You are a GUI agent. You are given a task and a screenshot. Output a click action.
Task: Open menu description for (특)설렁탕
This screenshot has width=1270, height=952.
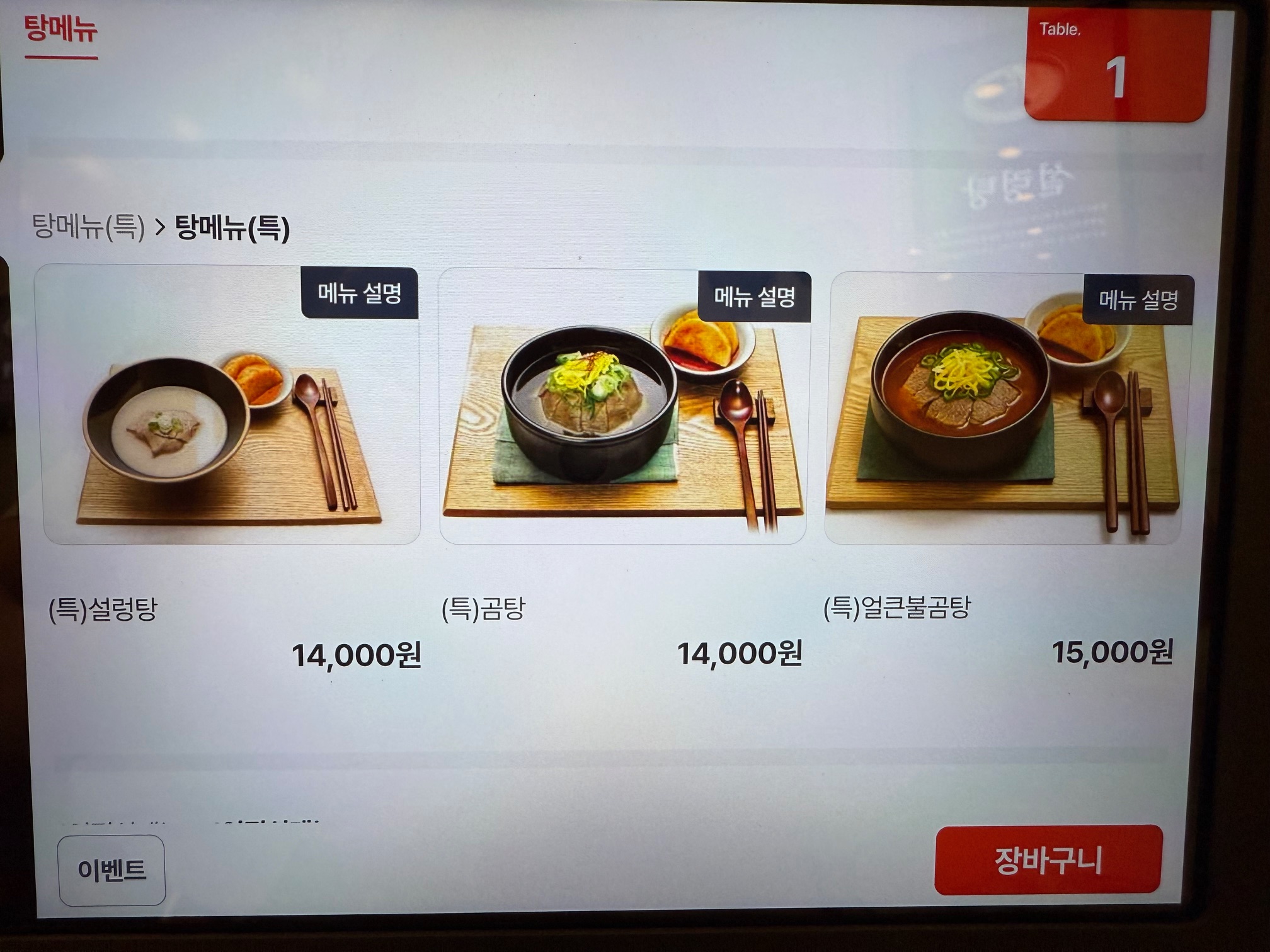coord(359,293)
